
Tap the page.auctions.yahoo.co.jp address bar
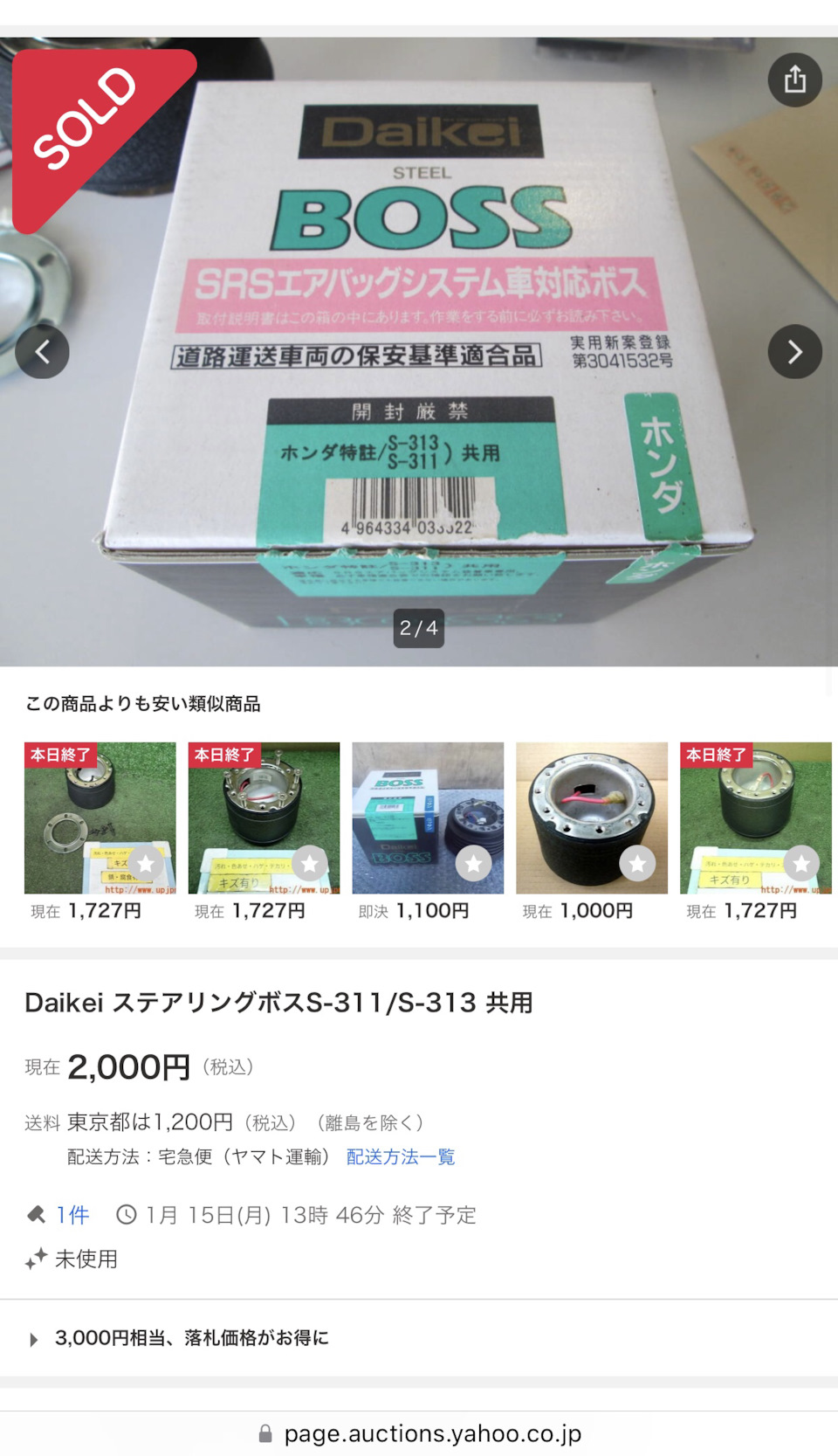pyautogui.click(x=431, y=1432)
